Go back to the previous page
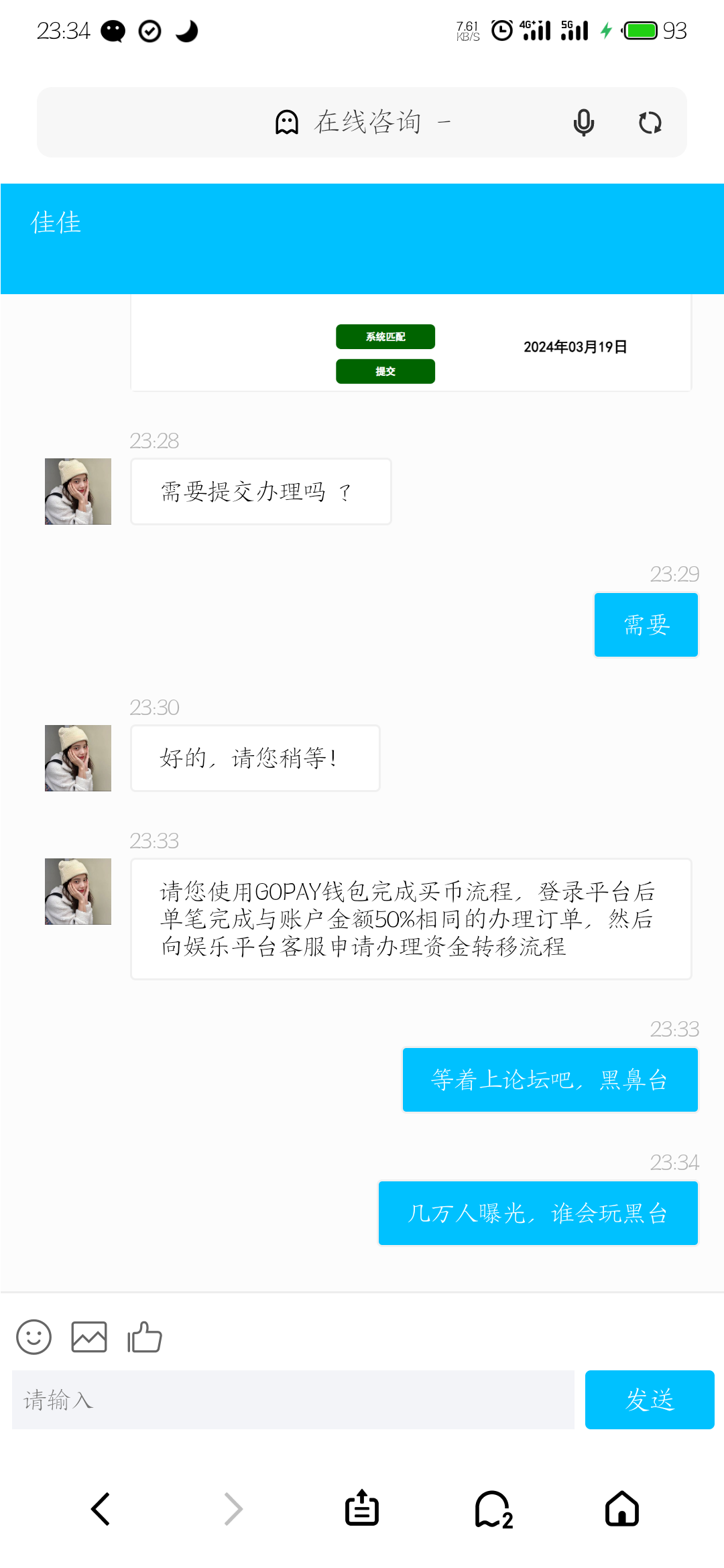The height and width of the screenshot is (1568, 724). tap(101, 1509)
